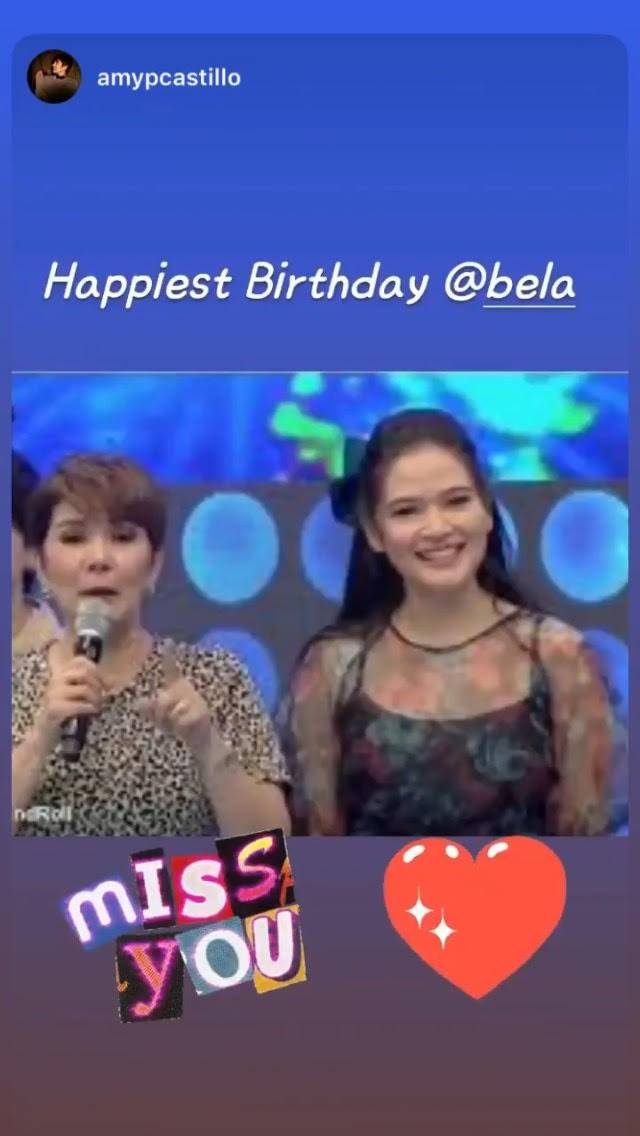Open amypcastillo's profile picture
The width and height of the screenshot is (640, 1136).
(x=54, y=77)
